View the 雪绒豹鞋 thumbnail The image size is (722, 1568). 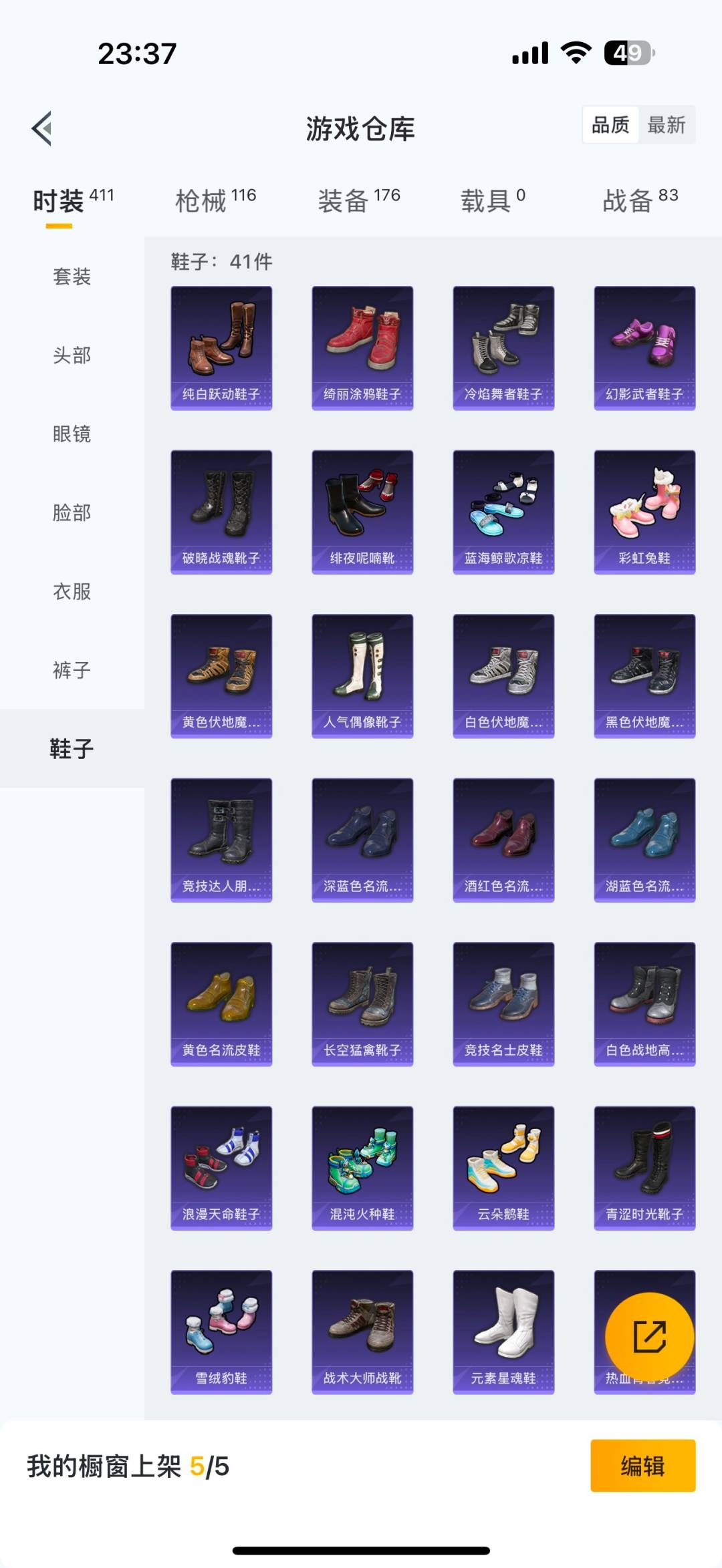coord(221,1326)
